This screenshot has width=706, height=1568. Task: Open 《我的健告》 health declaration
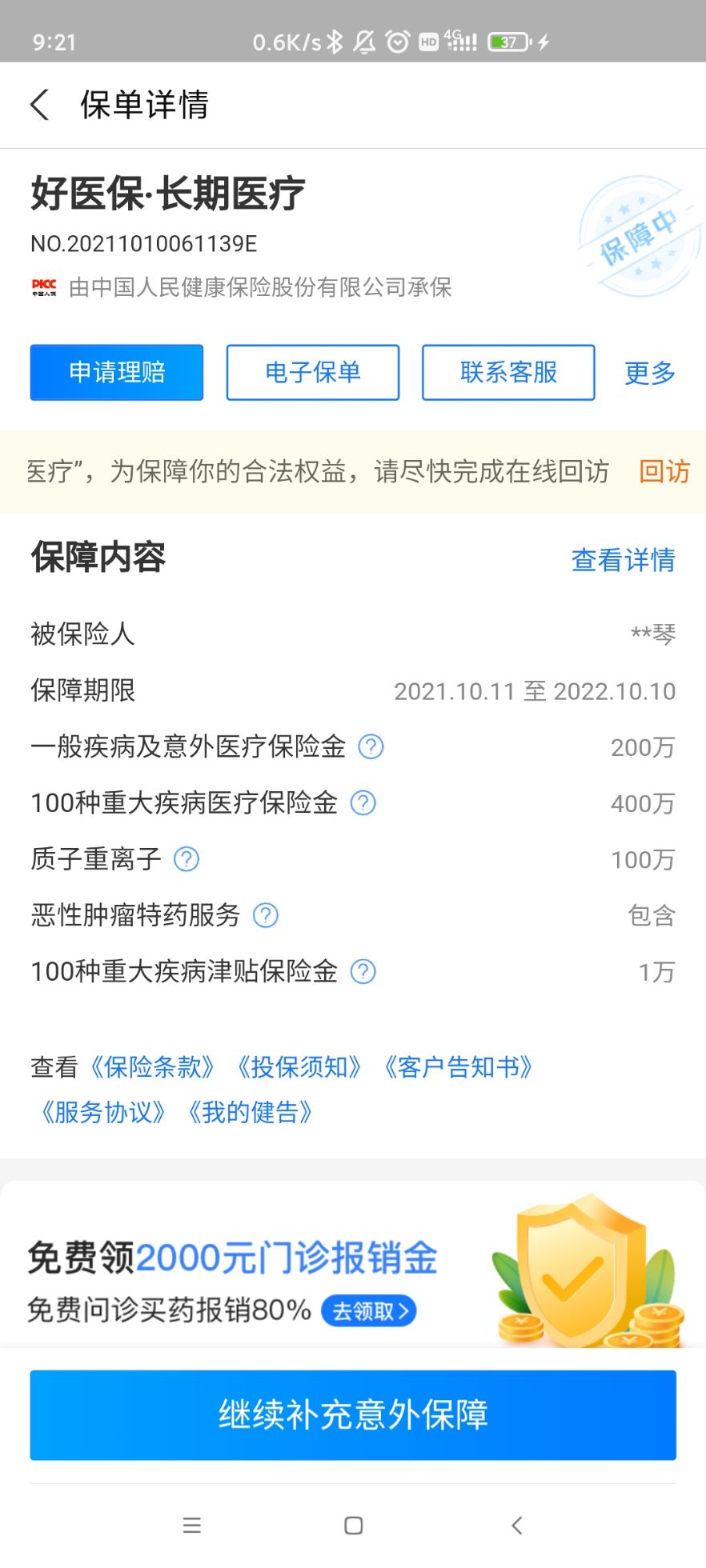[250, 1112]
